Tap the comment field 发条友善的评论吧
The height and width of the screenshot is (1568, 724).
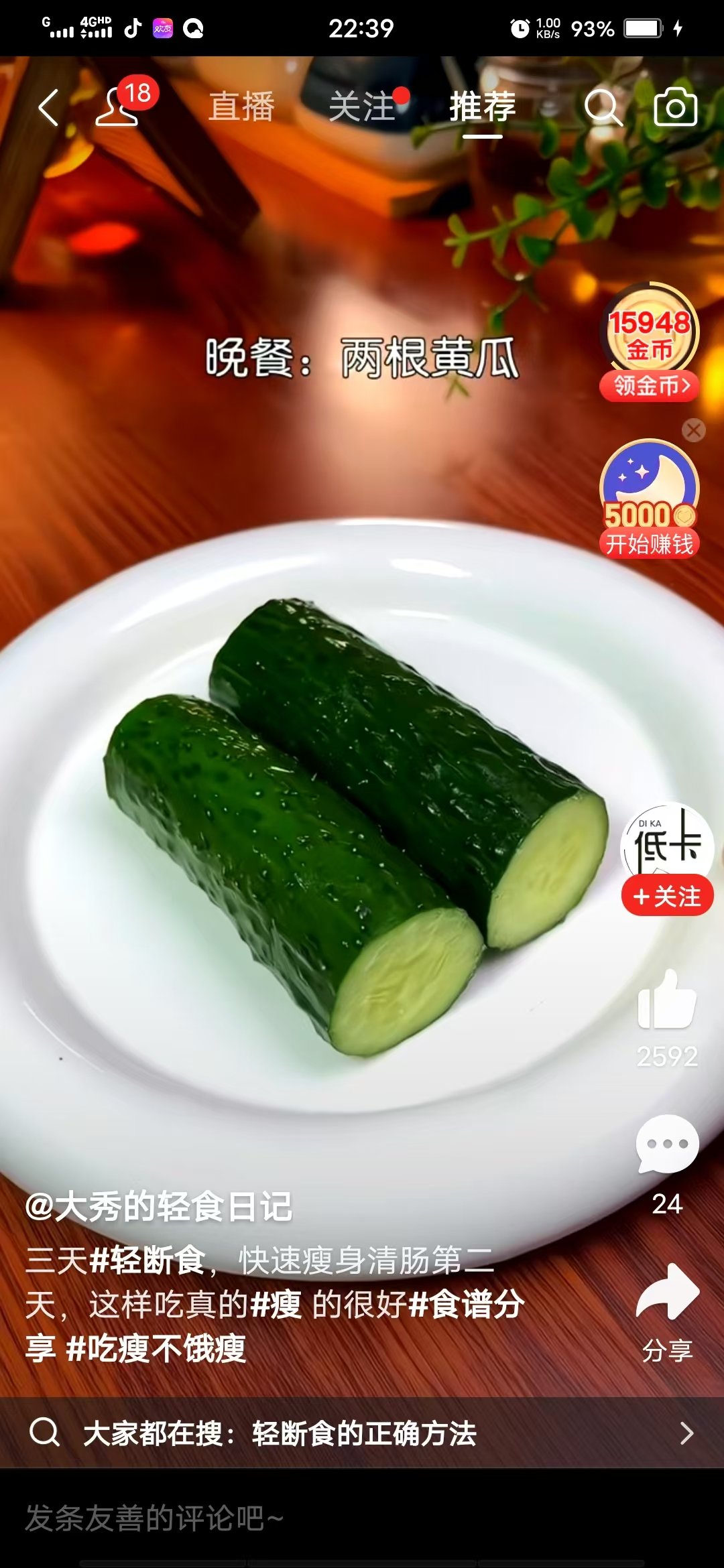268,1518
